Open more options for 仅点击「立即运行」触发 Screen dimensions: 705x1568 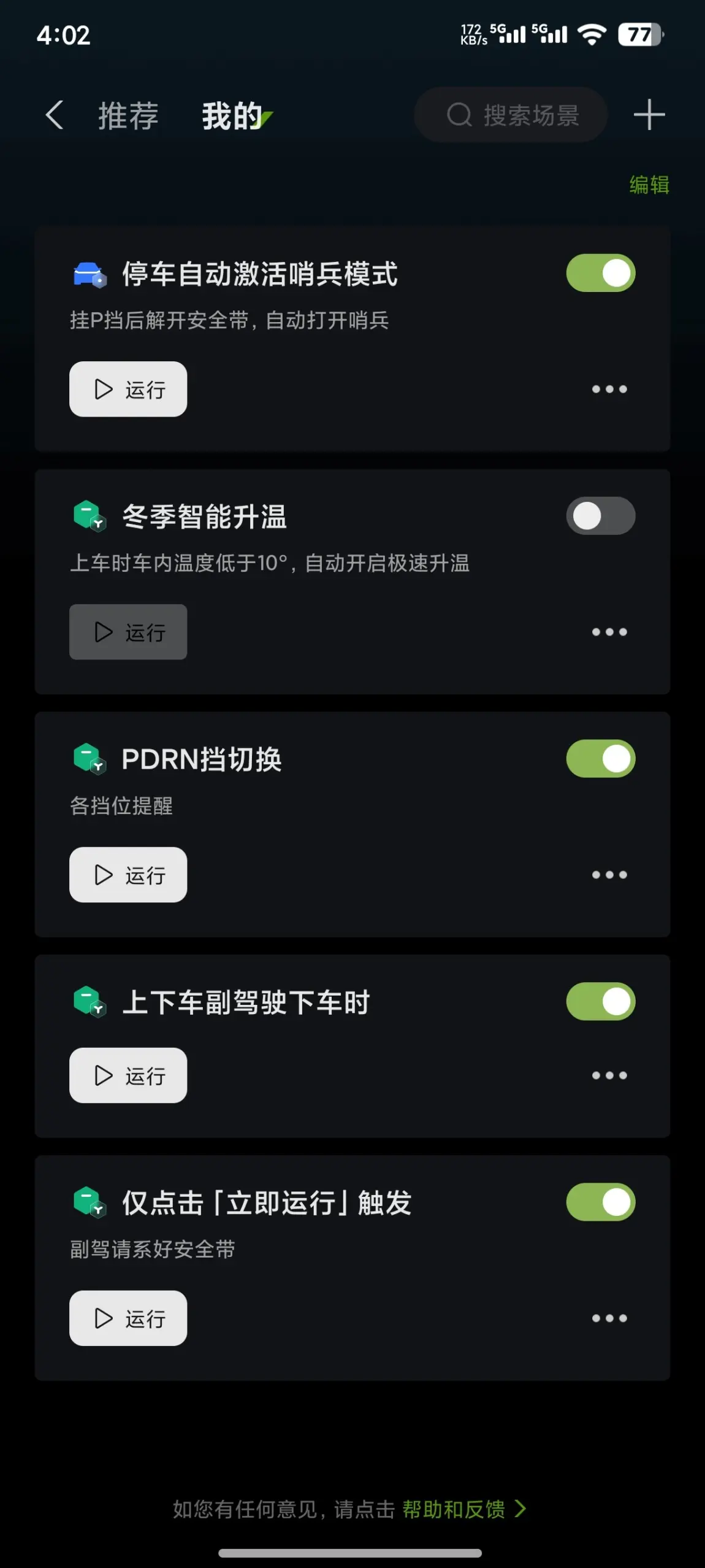(x=609, y=1318)
